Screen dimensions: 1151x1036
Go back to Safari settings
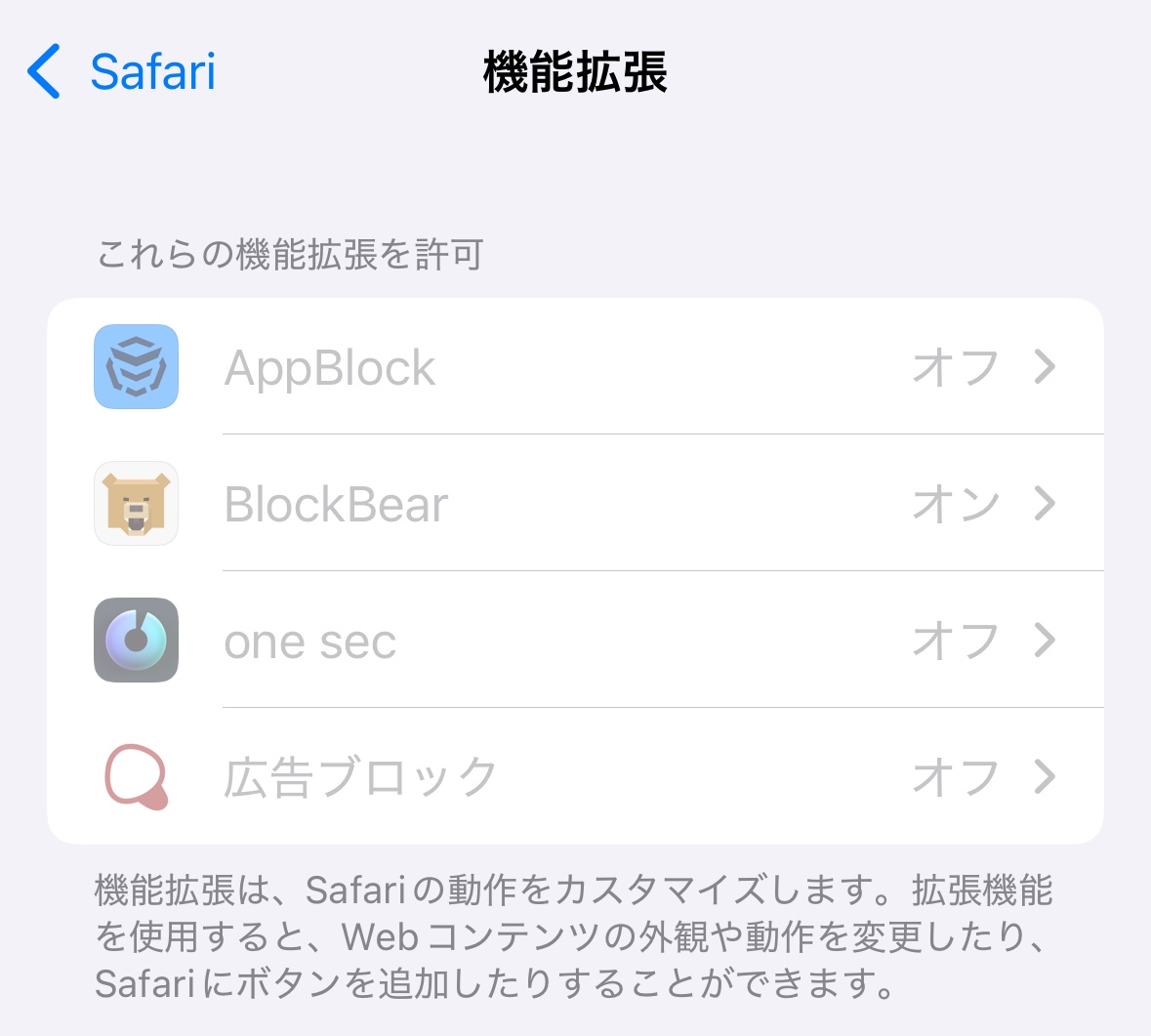pyautogui.click(x=121, y=72)
